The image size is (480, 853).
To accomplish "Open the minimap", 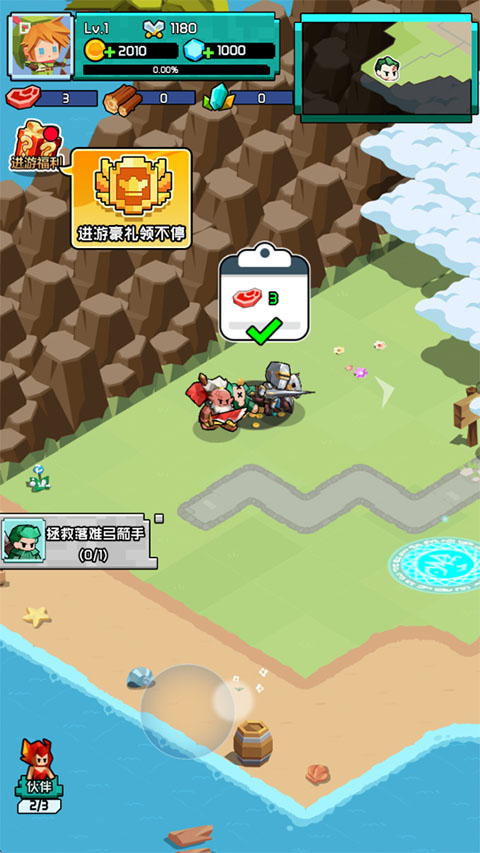I will click(383, 66).
